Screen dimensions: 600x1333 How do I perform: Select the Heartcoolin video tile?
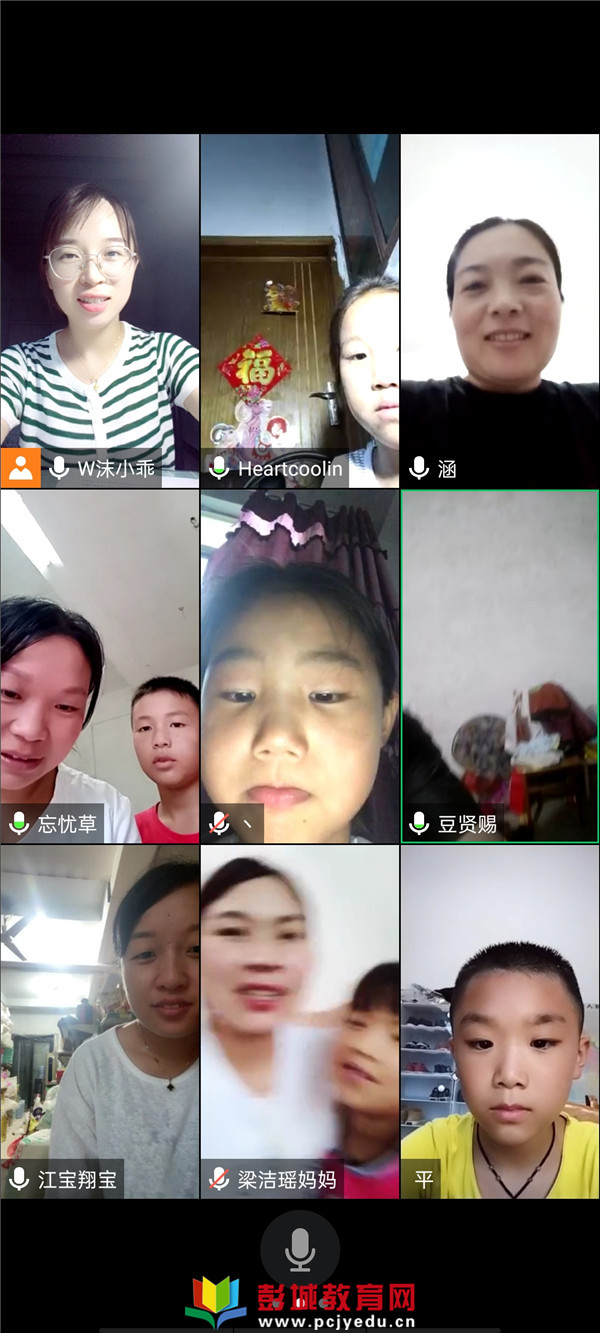300,310
